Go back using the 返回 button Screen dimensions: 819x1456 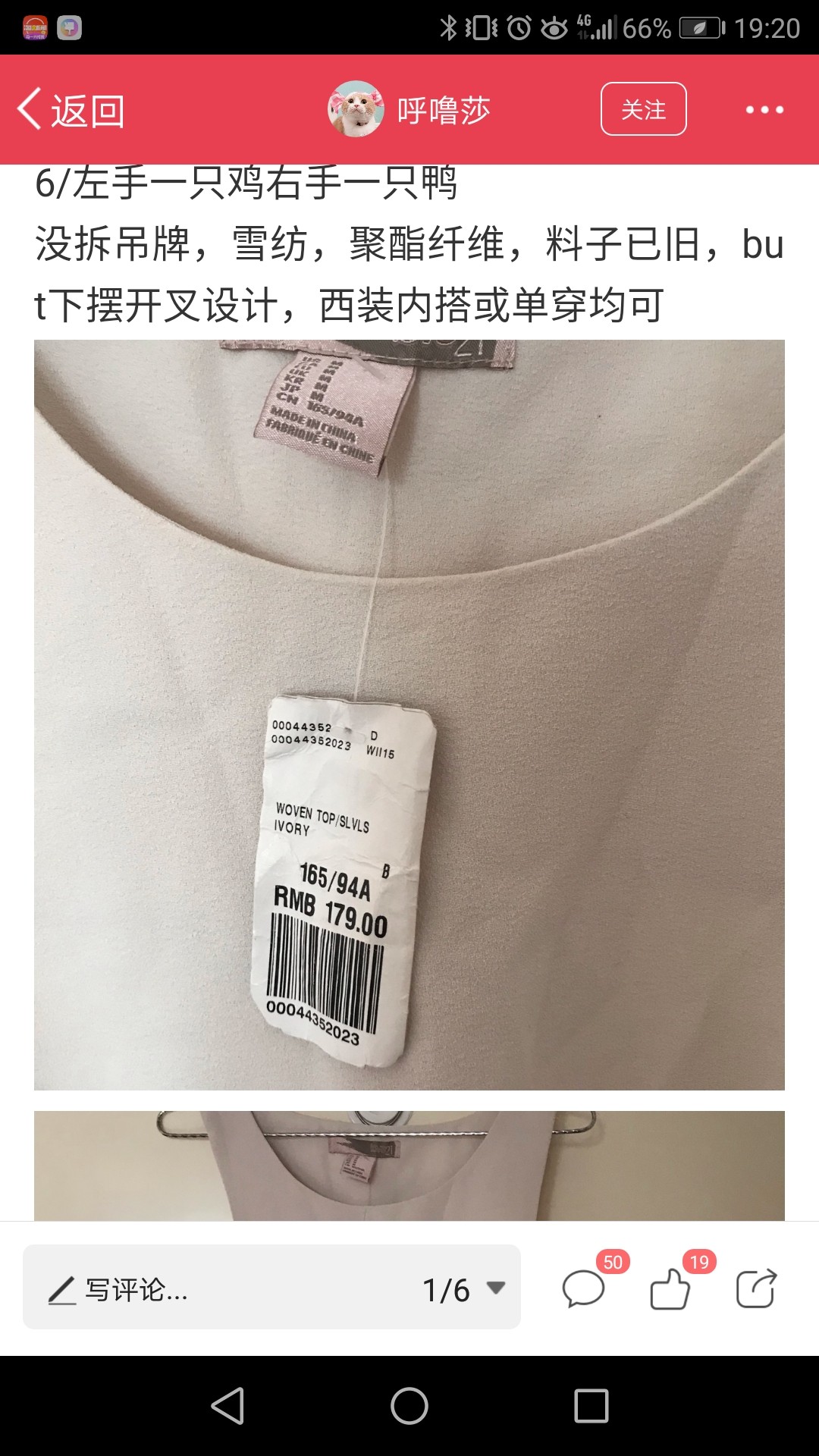[x=71, y=110]
